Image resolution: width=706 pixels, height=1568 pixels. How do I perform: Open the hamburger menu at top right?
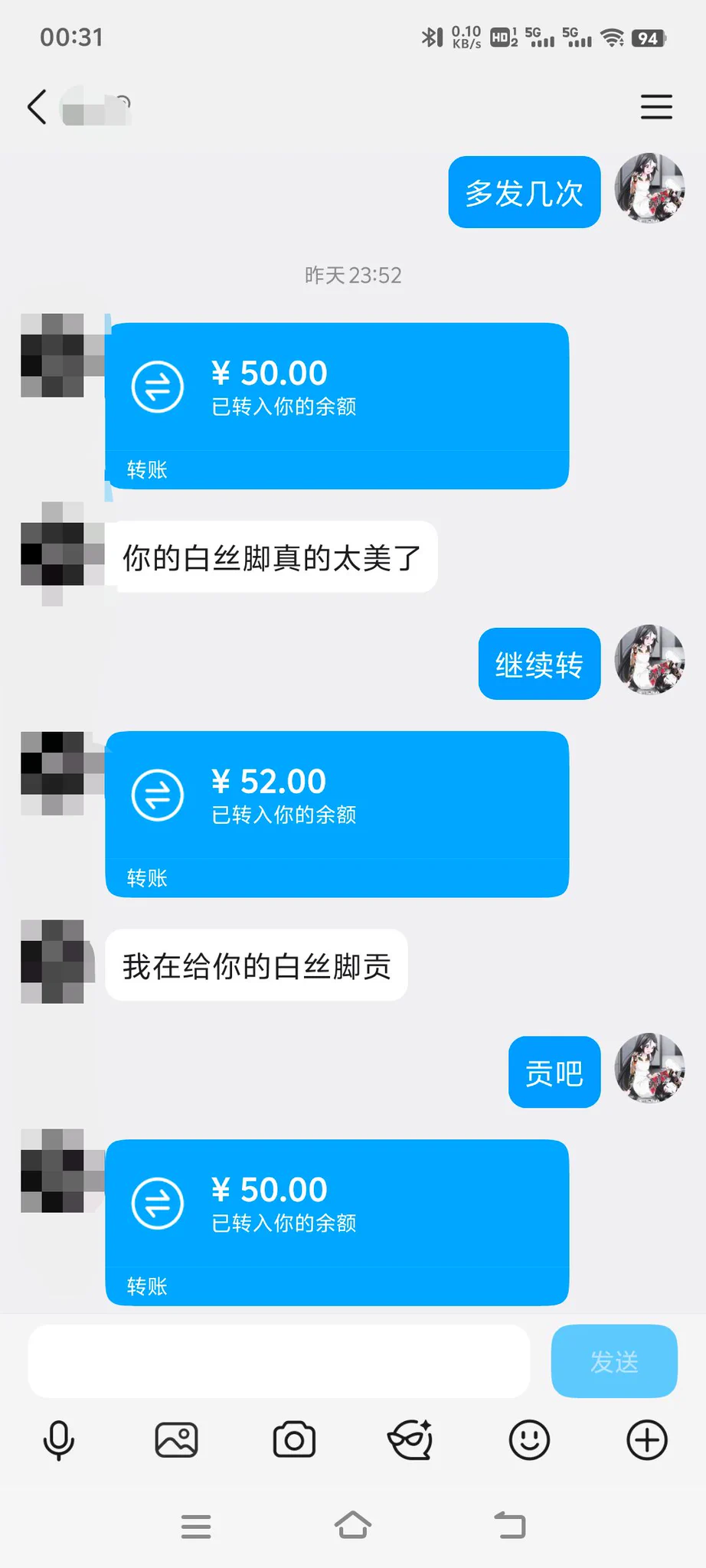pos(656,107)
